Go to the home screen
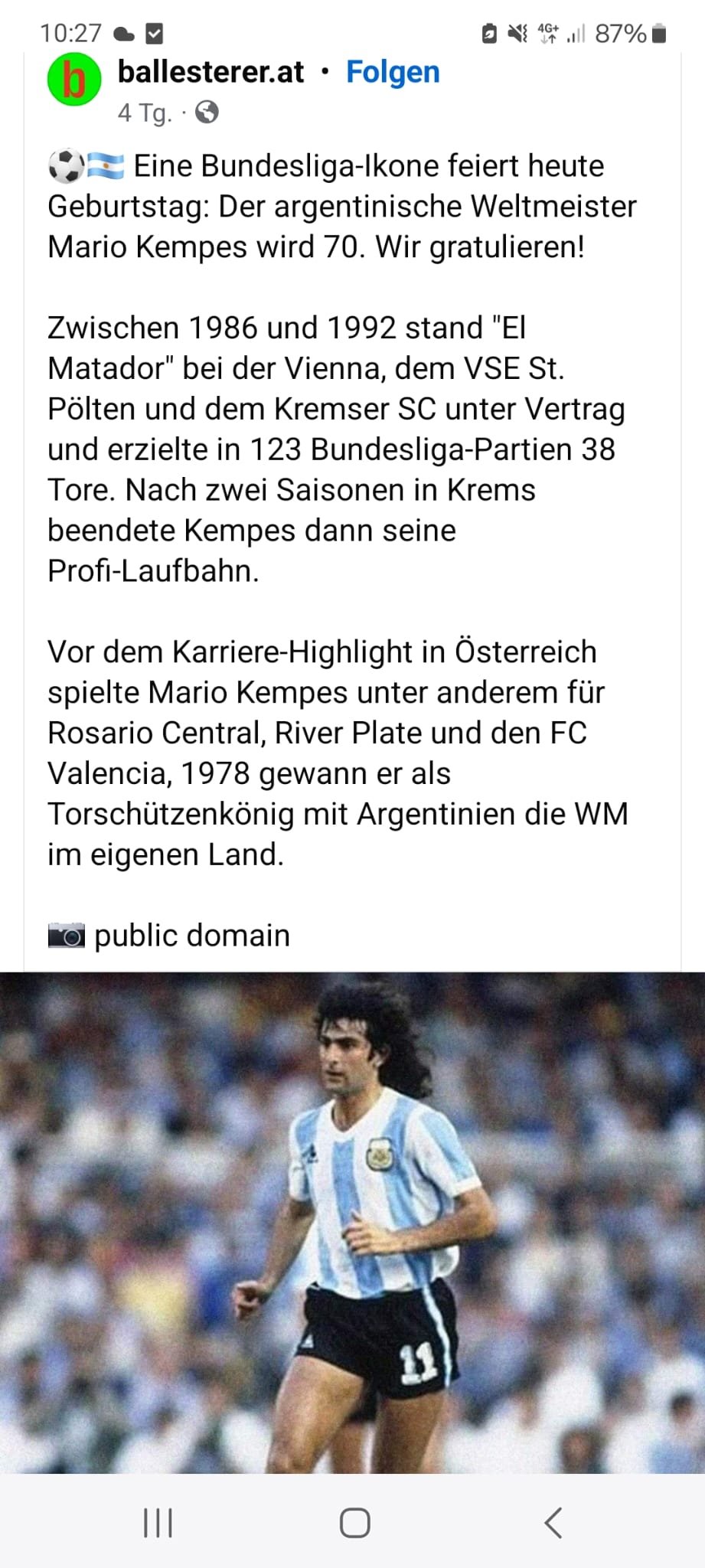705x1568 pixels. click(x=354, y=1523)
